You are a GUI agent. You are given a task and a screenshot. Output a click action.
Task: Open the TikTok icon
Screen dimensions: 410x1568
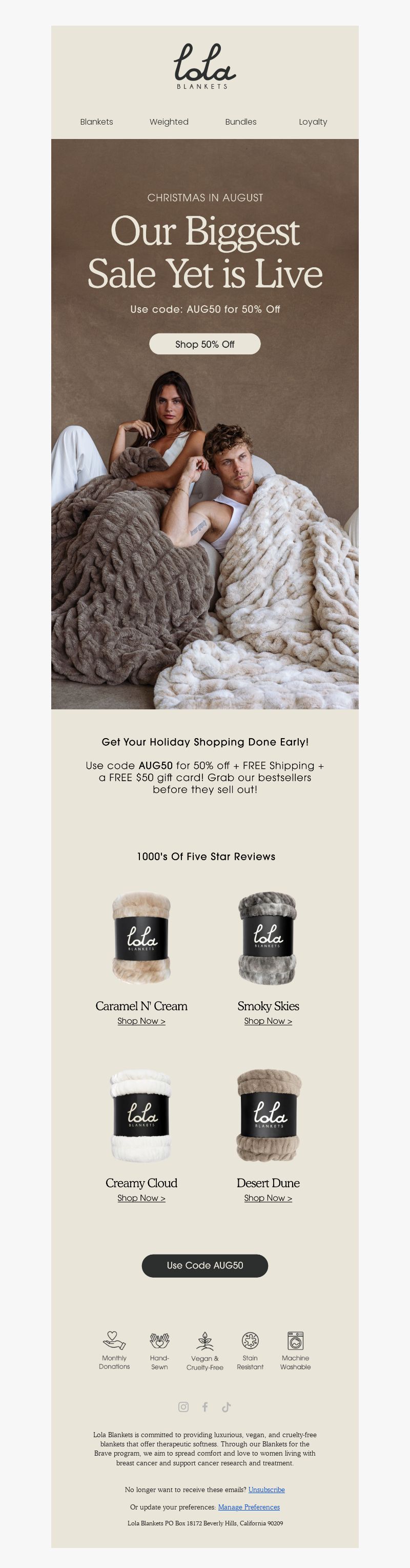[227, 1407]
